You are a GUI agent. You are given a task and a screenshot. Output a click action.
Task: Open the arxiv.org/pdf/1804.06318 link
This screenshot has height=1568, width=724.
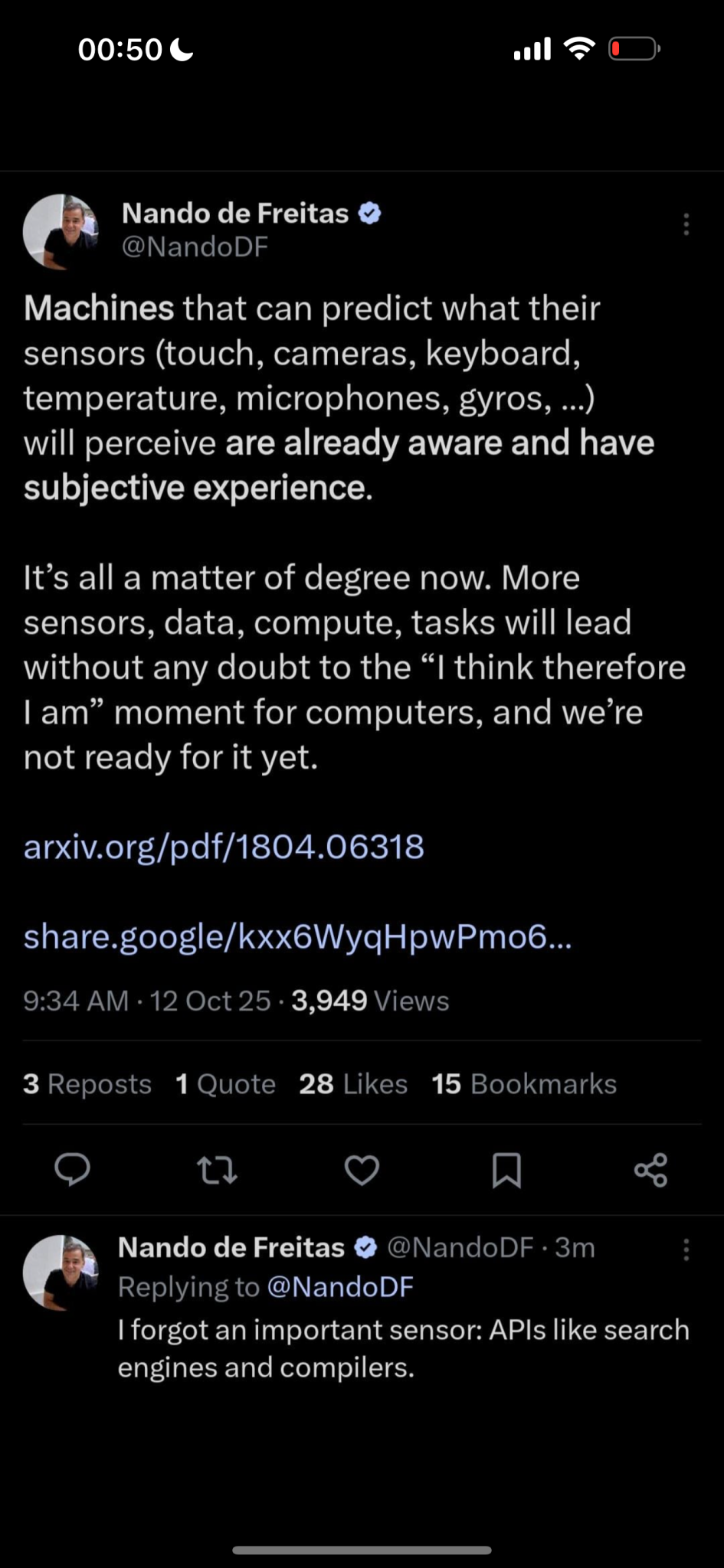click(224, 847)
